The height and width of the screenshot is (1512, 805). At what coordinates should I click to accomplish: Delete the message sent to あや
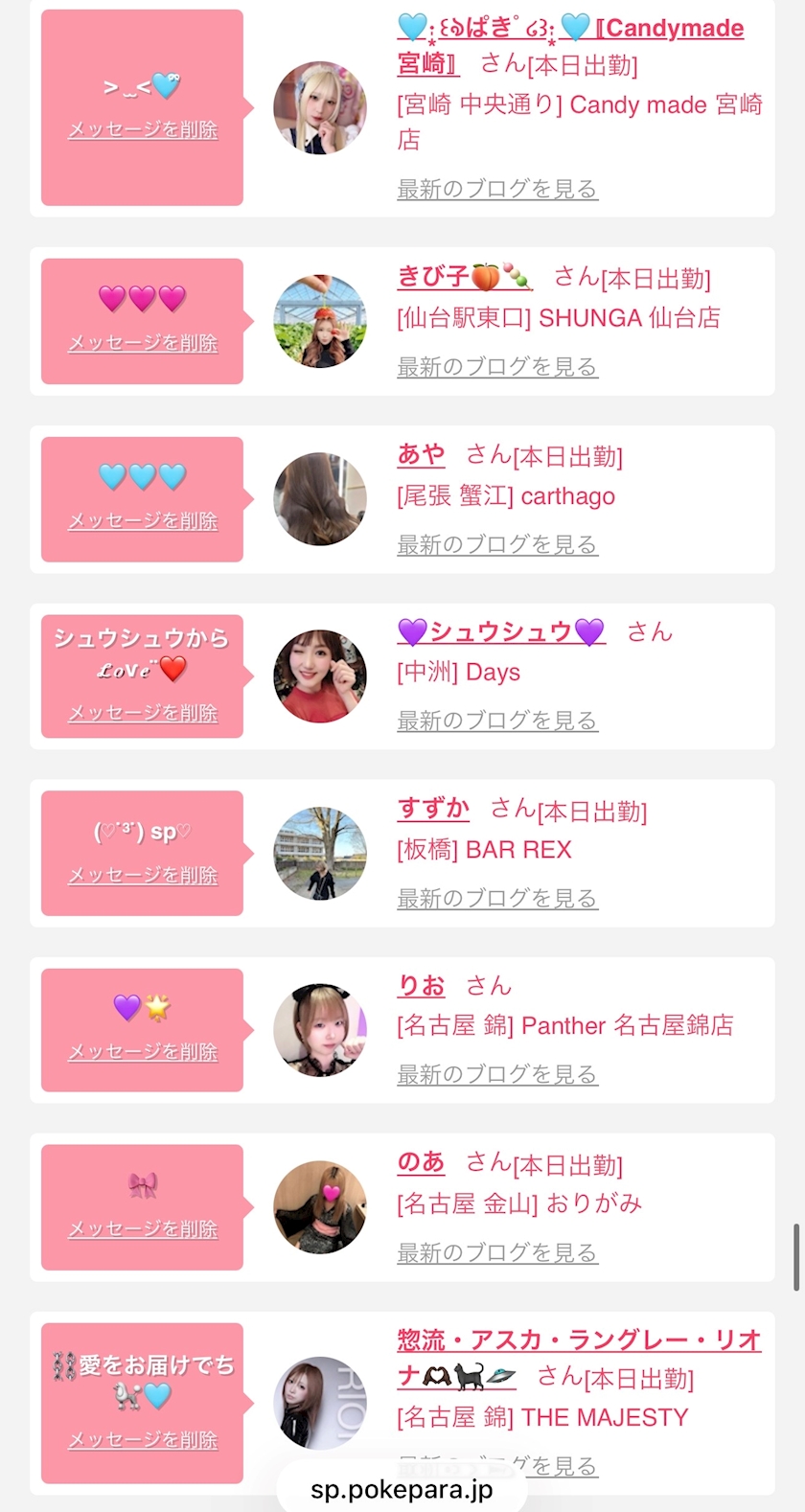coord(143,520)
